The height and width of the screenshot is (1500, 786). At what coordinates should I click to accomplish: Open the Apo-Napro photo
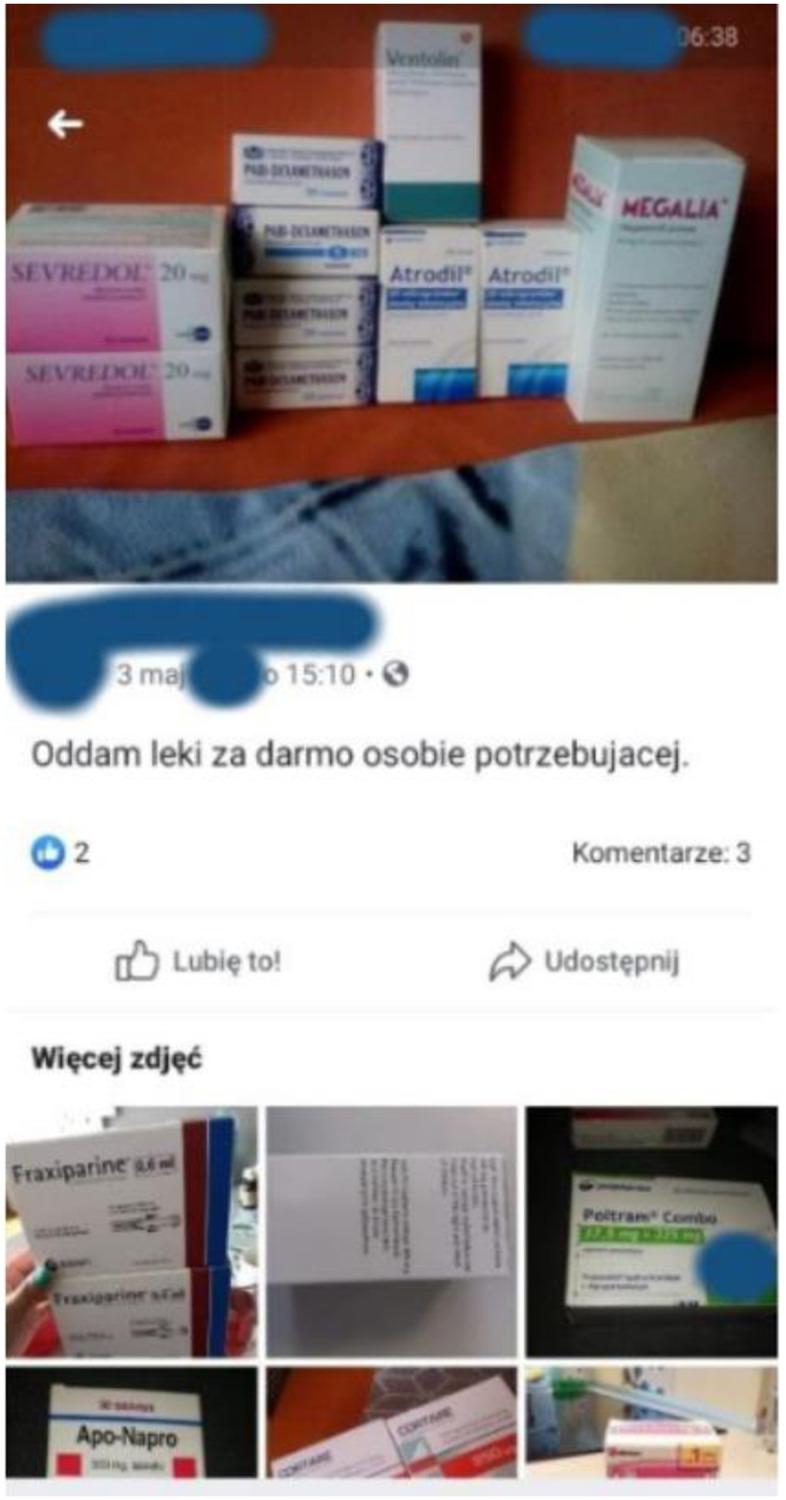pyautogui.click(x=131, y=1422)
